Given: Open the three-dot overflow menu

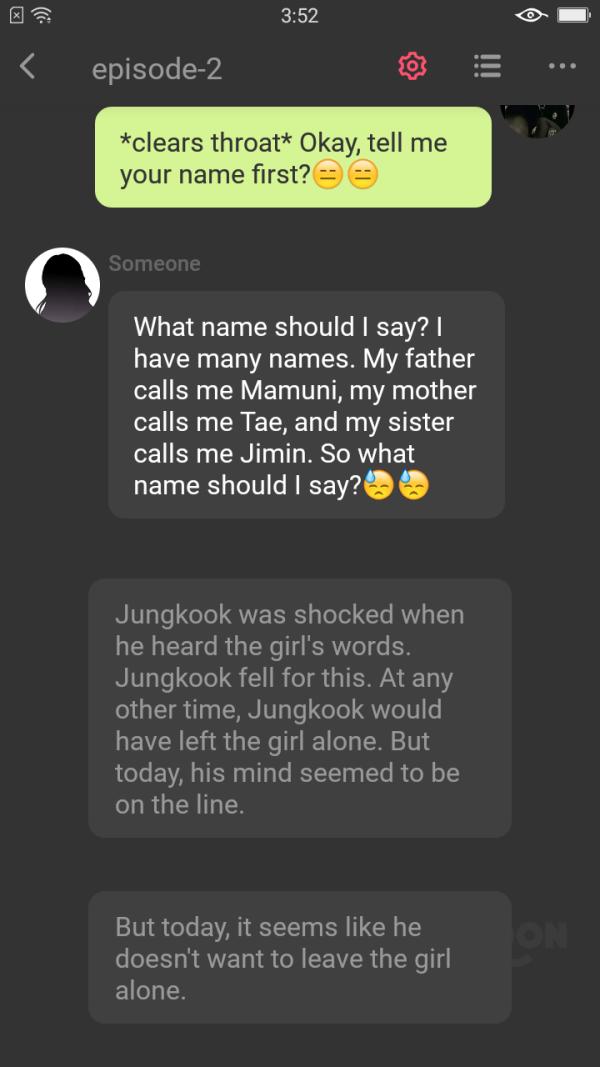Looking at the screenshot, I should 562,67.
